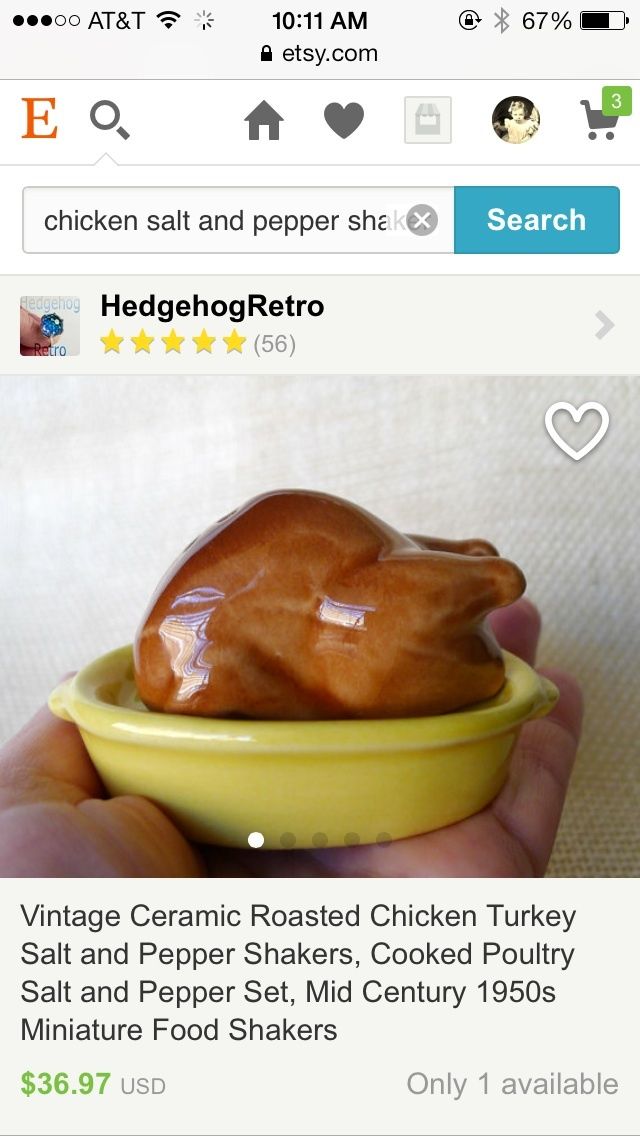This screenshot has height=1136, width=640.
Task: Favorite this roasted chicken shaker listing
Action: pyautogui.click(x=576, y=431)
